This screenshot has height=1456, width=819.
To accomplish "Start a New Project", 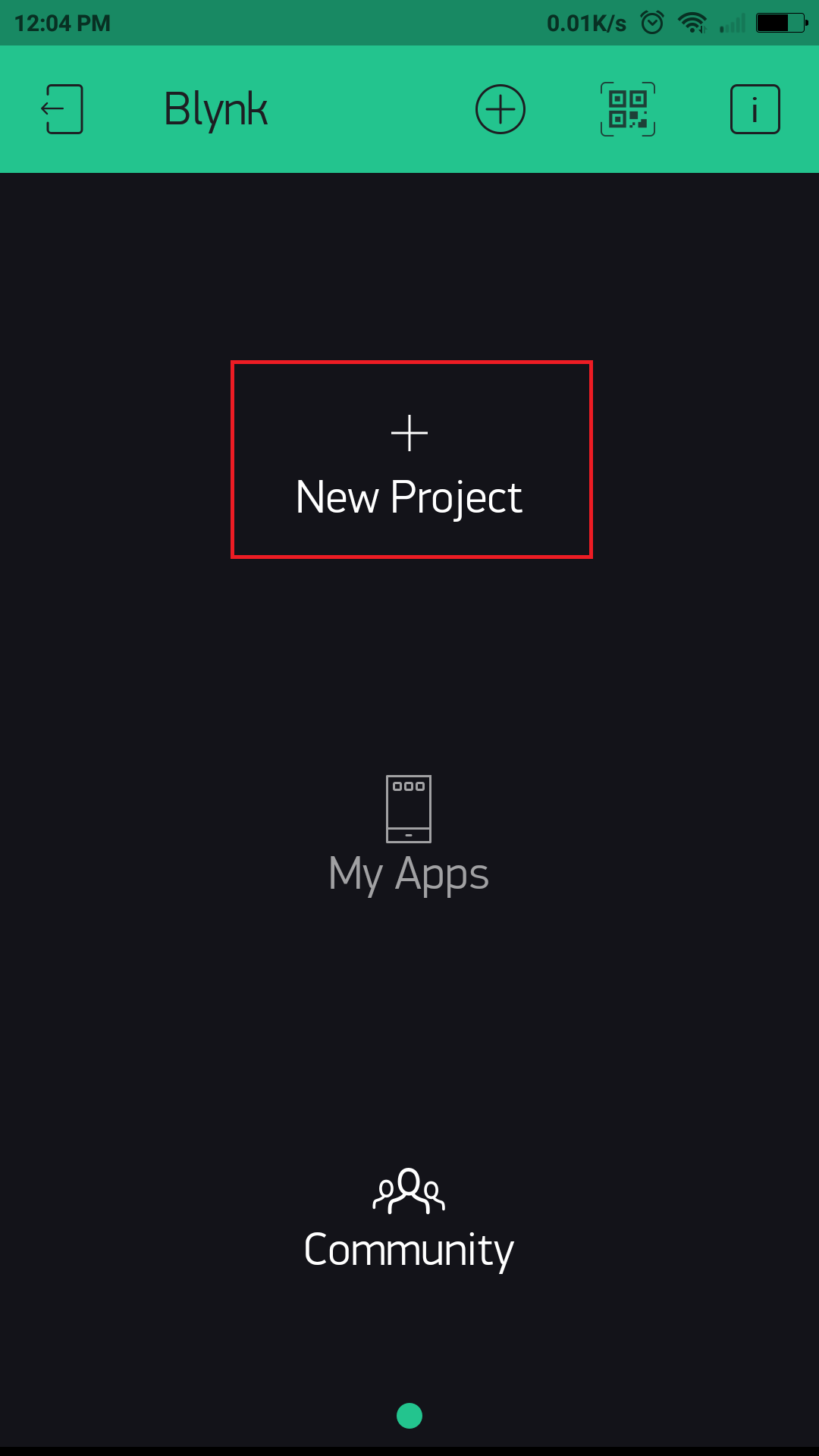I will 409,460.
